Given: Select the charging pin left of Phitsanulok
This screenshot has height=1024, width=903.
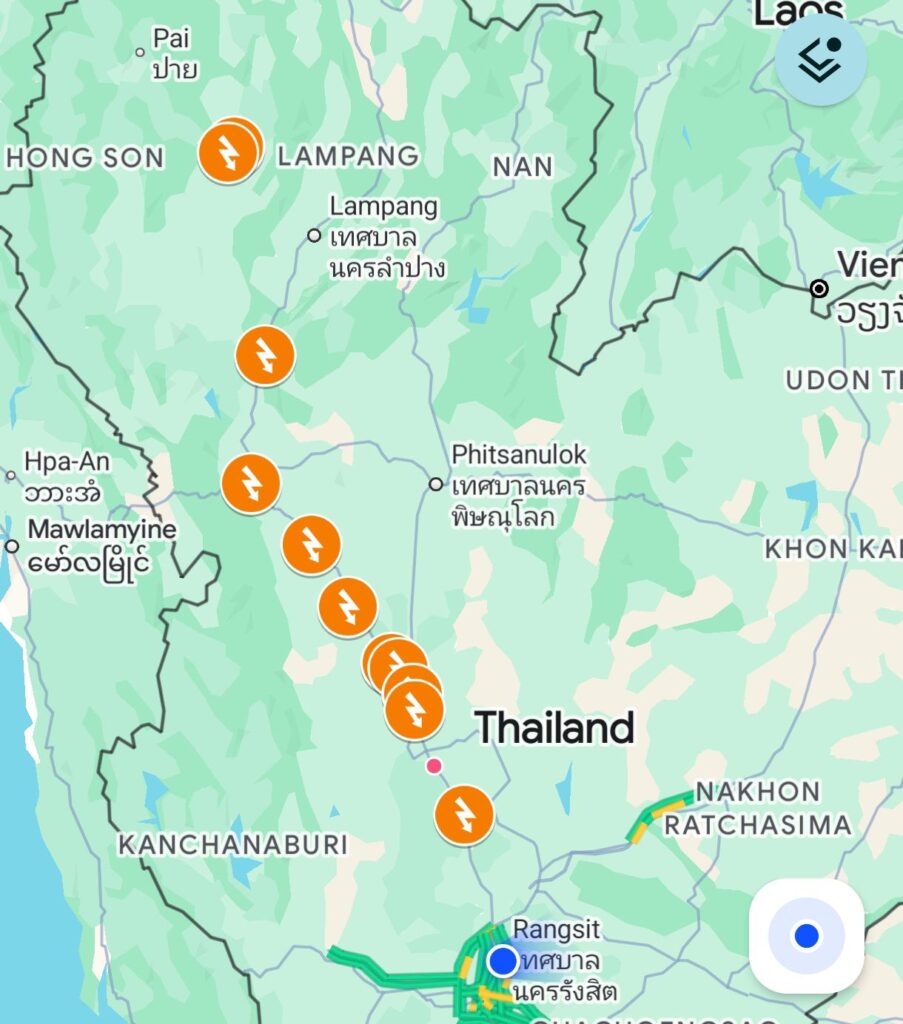Looking at the screenshot, I should click(x=251, y=484).
